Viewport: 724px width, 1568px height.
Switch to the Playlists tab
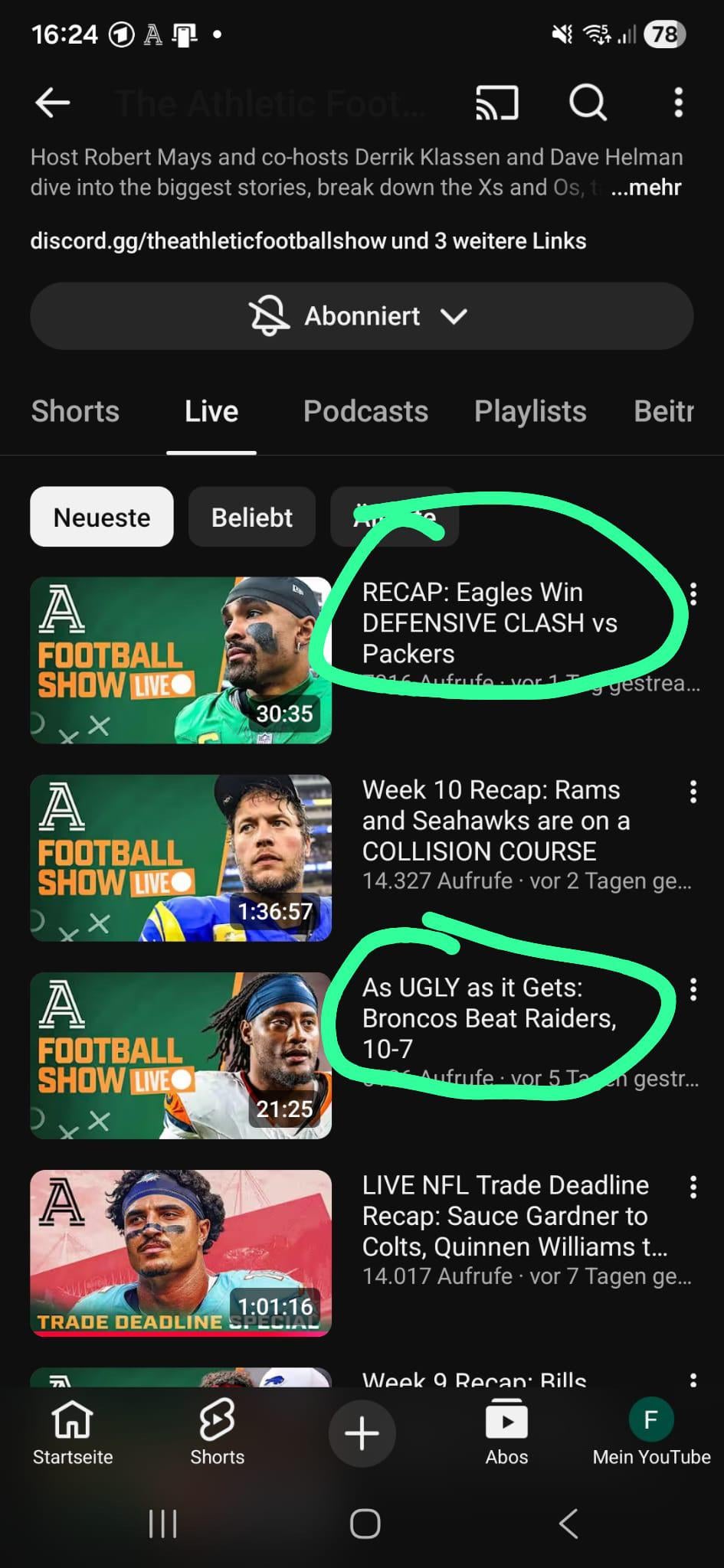click(530, 412)
